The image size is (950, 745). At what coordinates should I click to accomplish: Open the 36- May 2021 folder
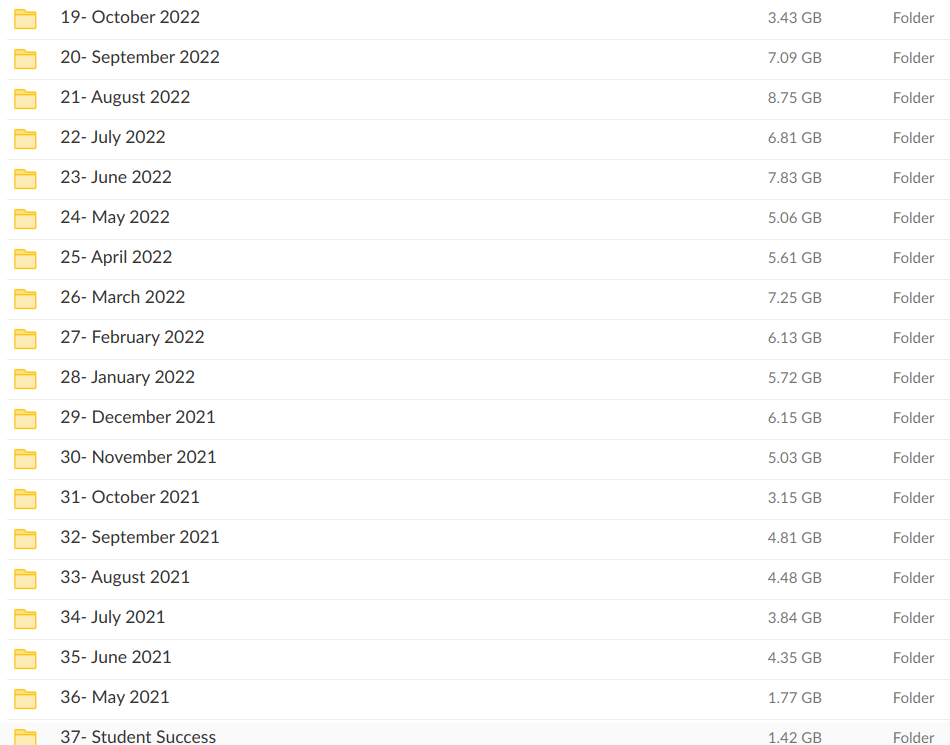(x=115, y=698)
